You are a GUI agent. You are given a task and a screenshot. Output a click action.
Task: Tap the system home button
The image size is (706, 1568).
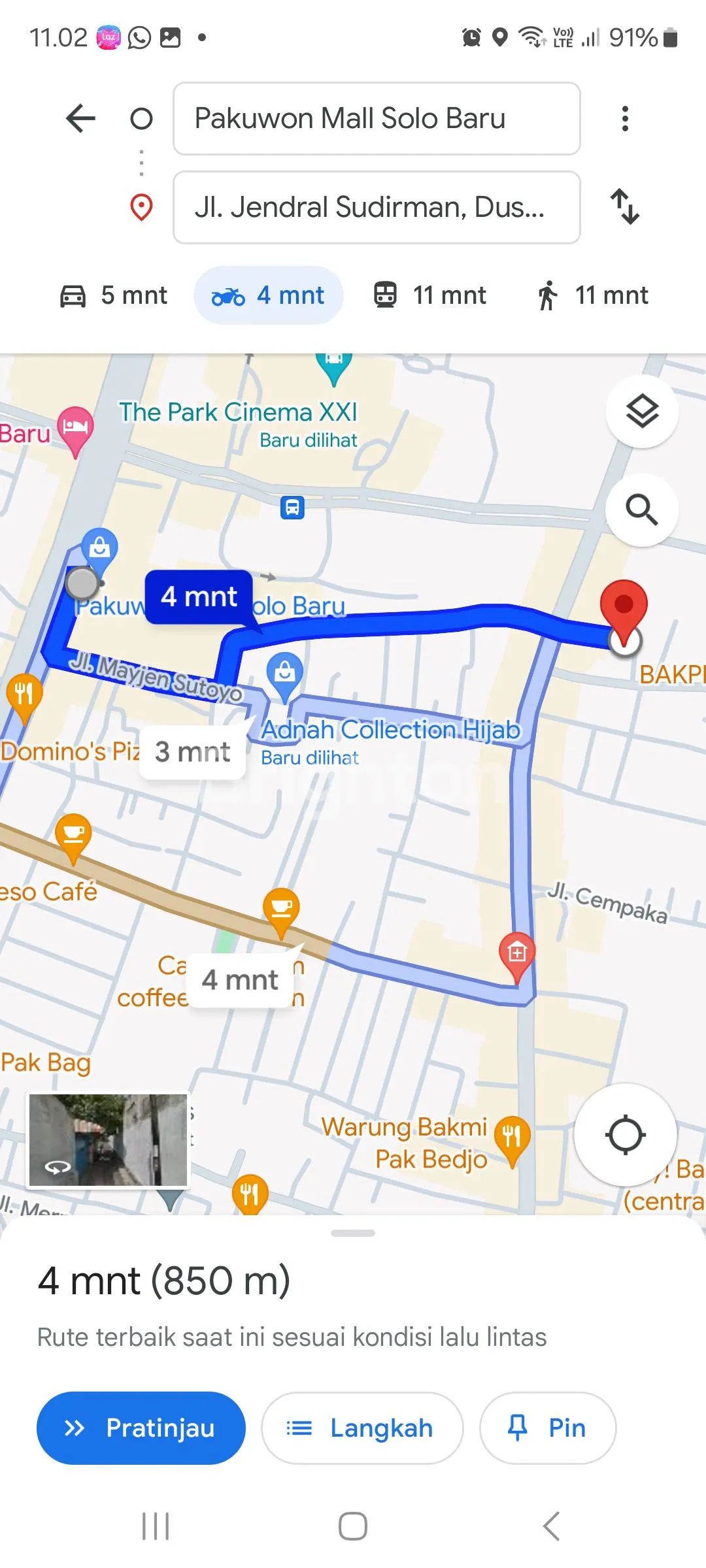pyautogui.click(x=353, y=1526)
